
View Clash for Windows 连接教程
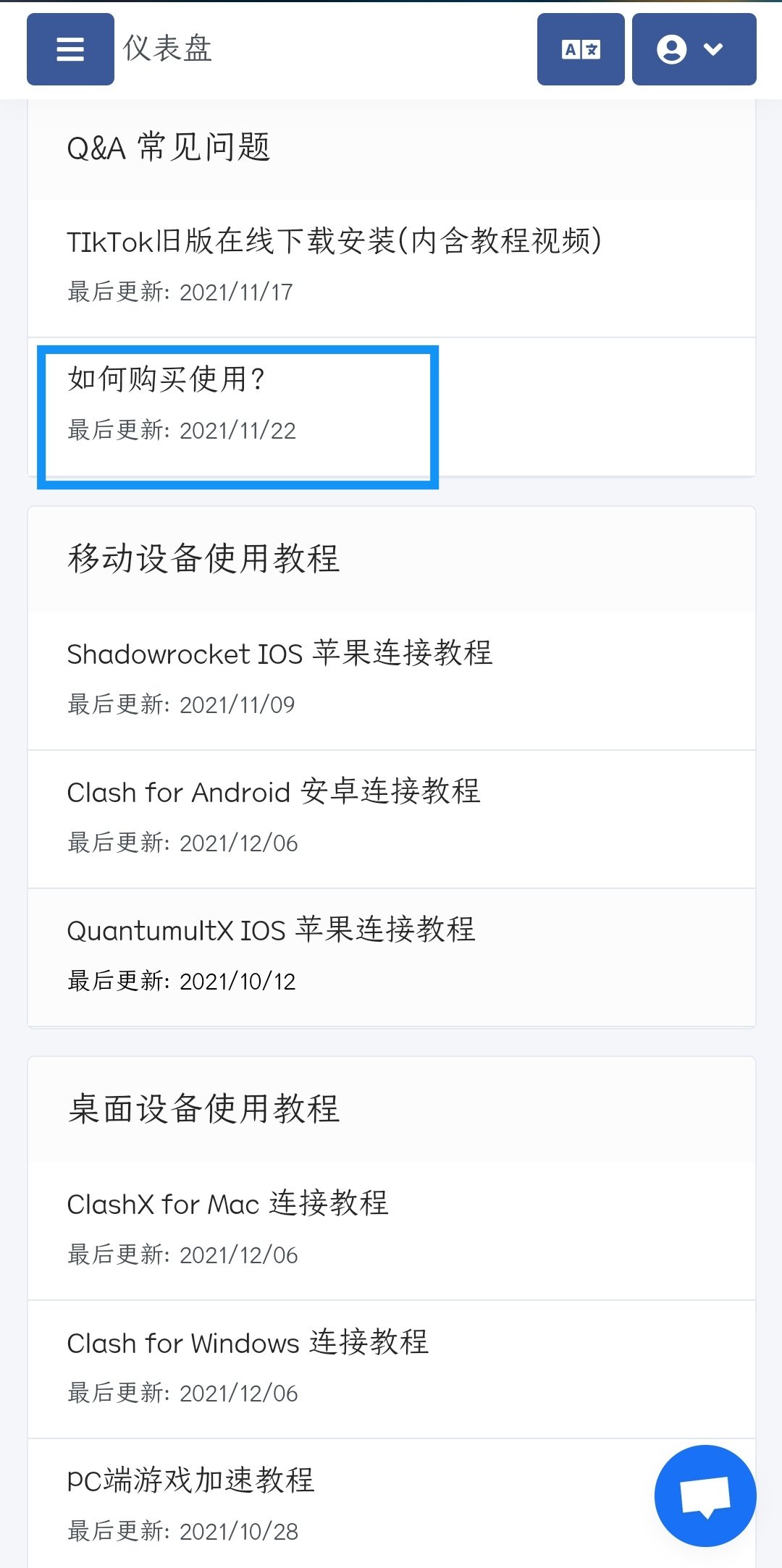(x=248, y=1343)
